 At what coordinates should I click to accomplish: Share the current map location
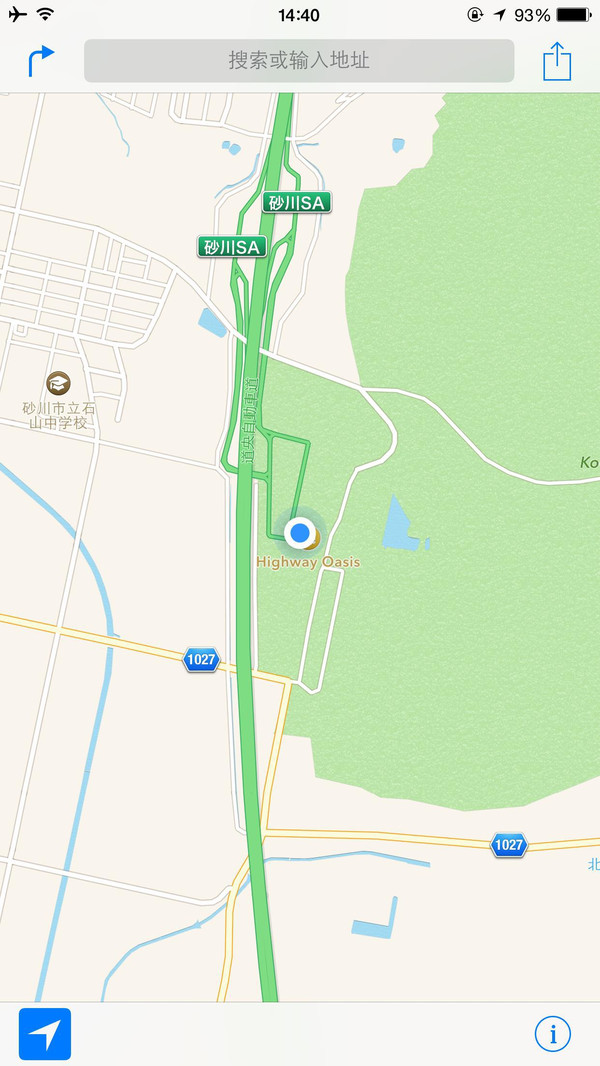pos(557,61)
